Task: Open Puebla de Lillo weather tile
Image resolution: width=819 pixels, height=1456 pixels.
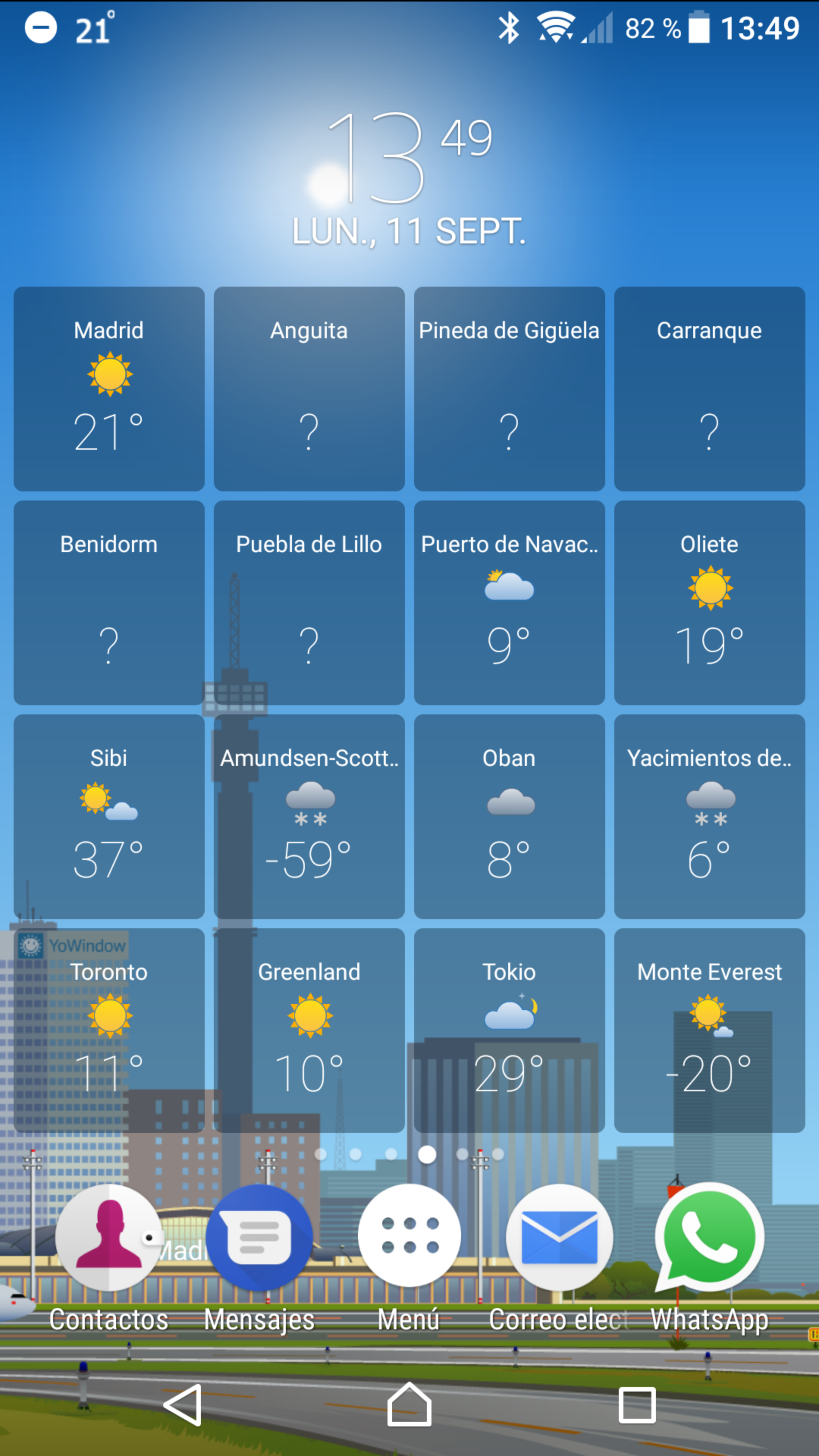Action: click(309, 602)
